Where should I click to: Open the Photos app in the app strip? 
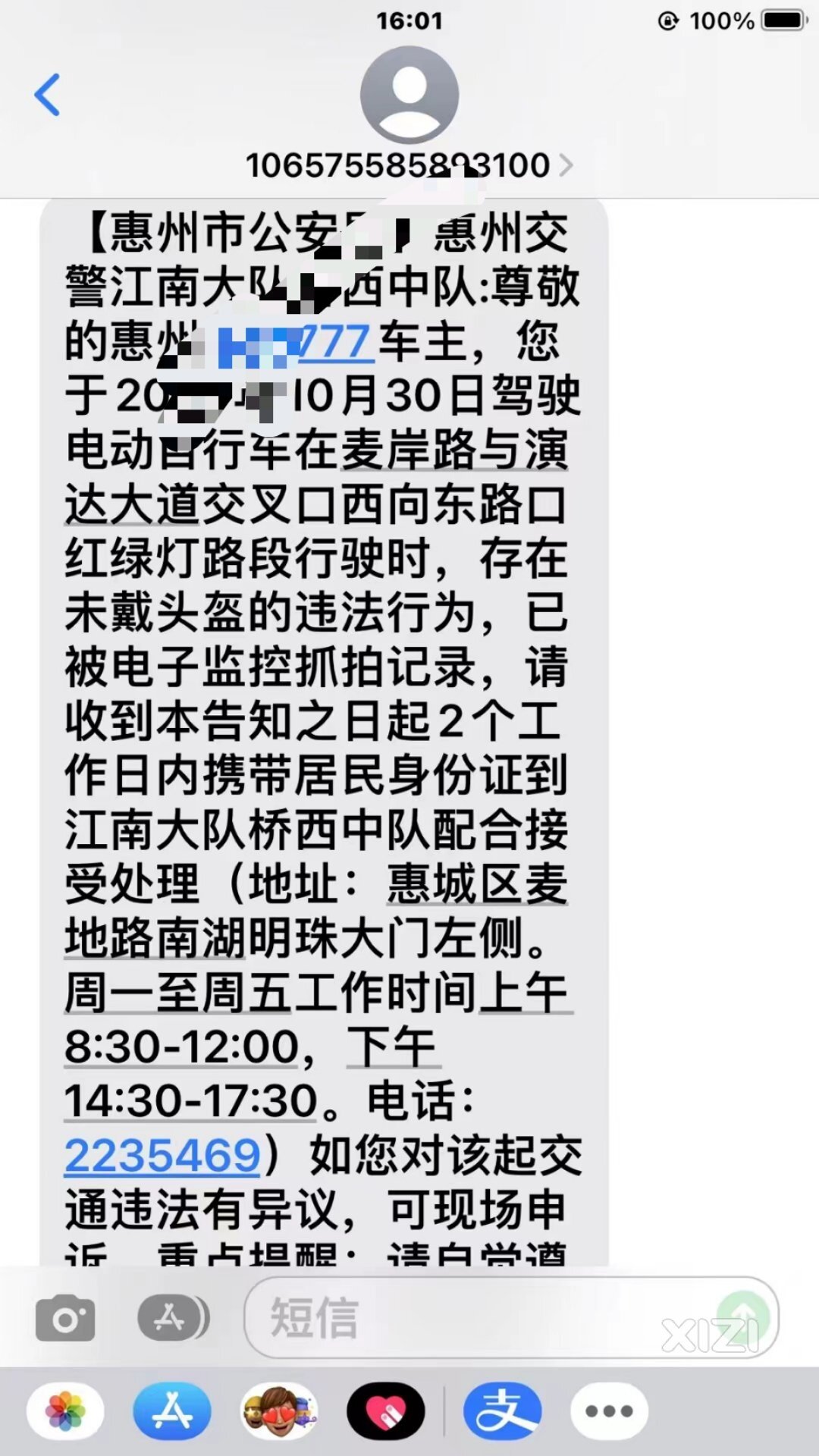pyautogui.click(x=65, y=1411)
